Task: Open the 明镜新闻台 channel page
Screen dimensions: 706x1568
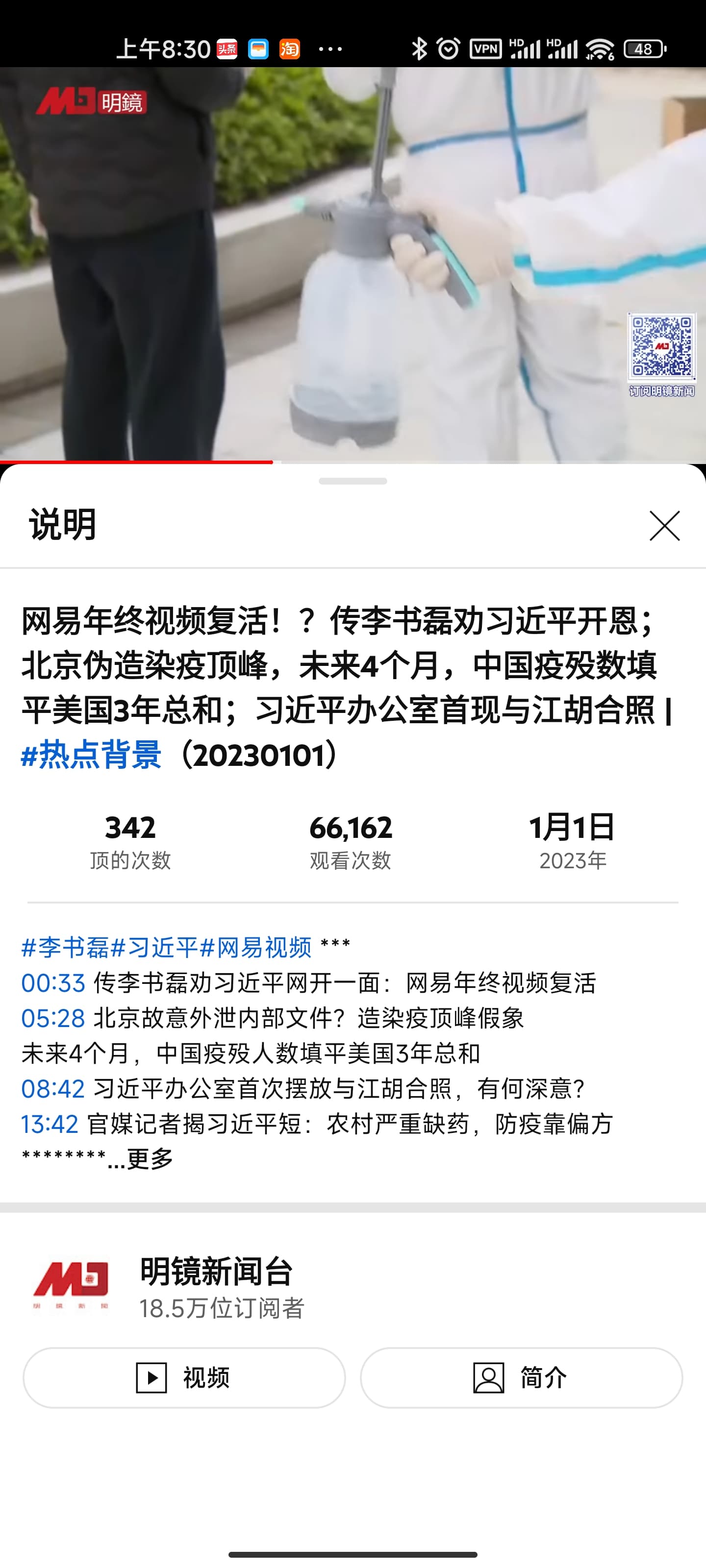Action: pyautogui.click(x=216, y=1271)
